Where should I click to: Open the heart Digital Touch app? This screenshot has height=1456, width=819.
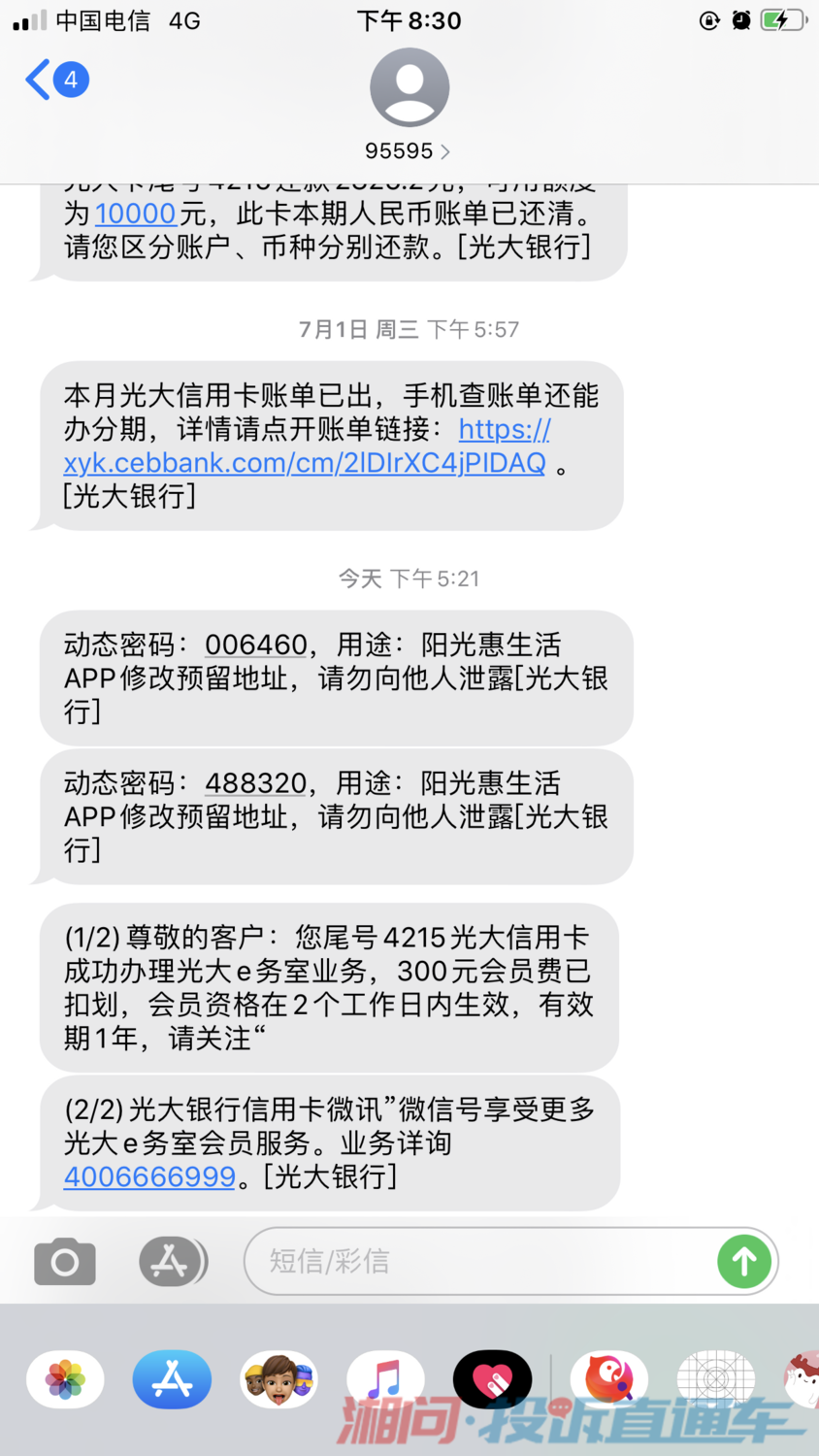coord(492,1379)
